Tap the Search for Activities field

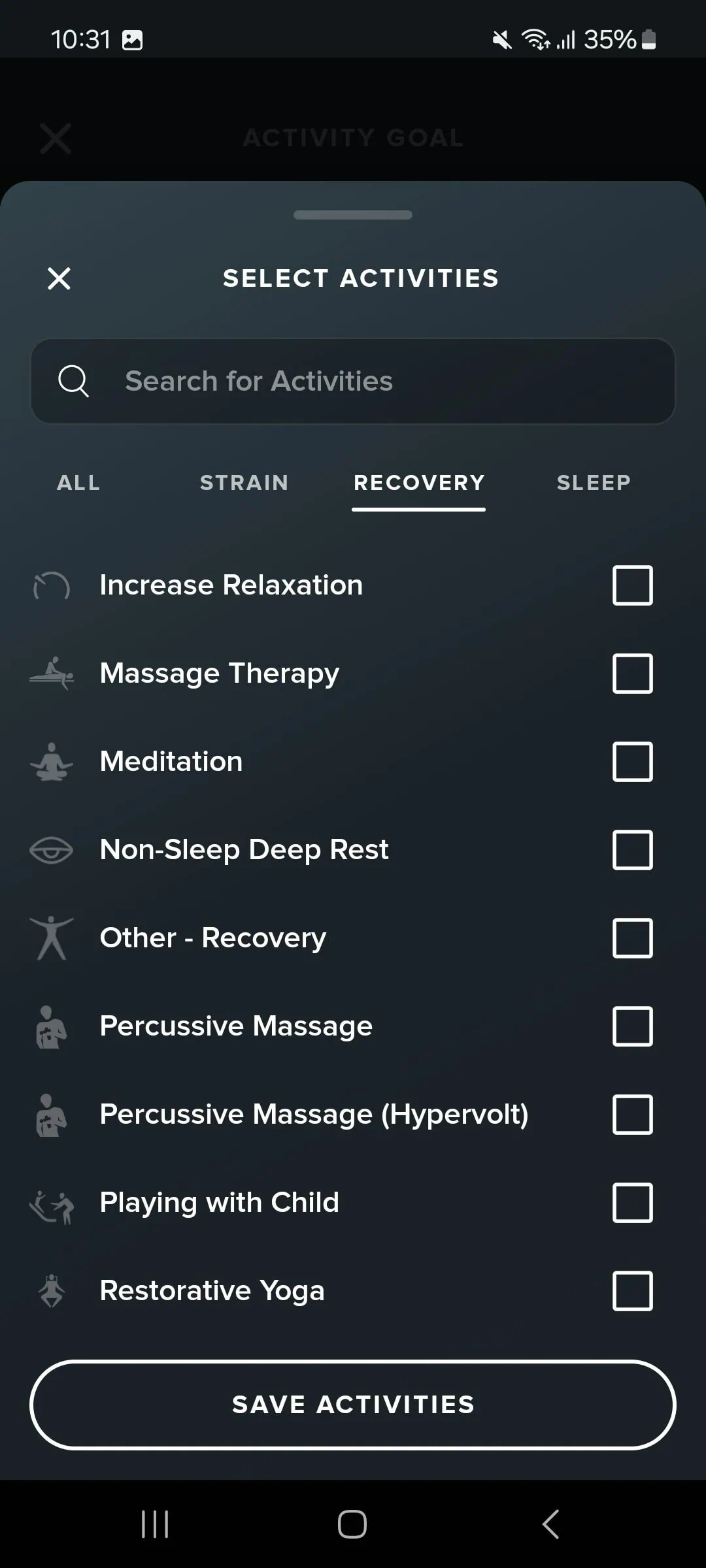point(353,381)
